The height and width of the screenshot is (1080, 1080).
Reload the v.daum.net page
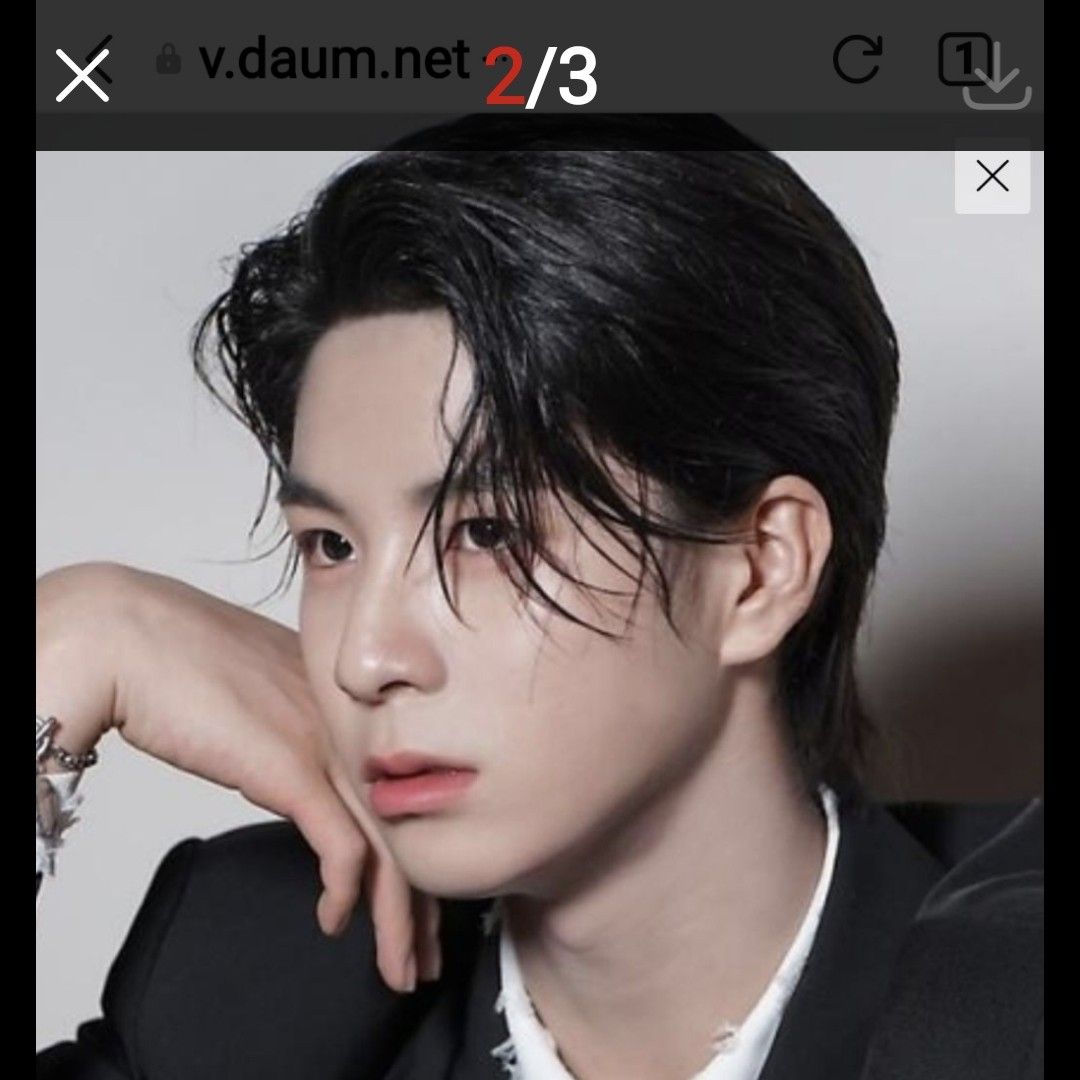(x=857, y=60)
